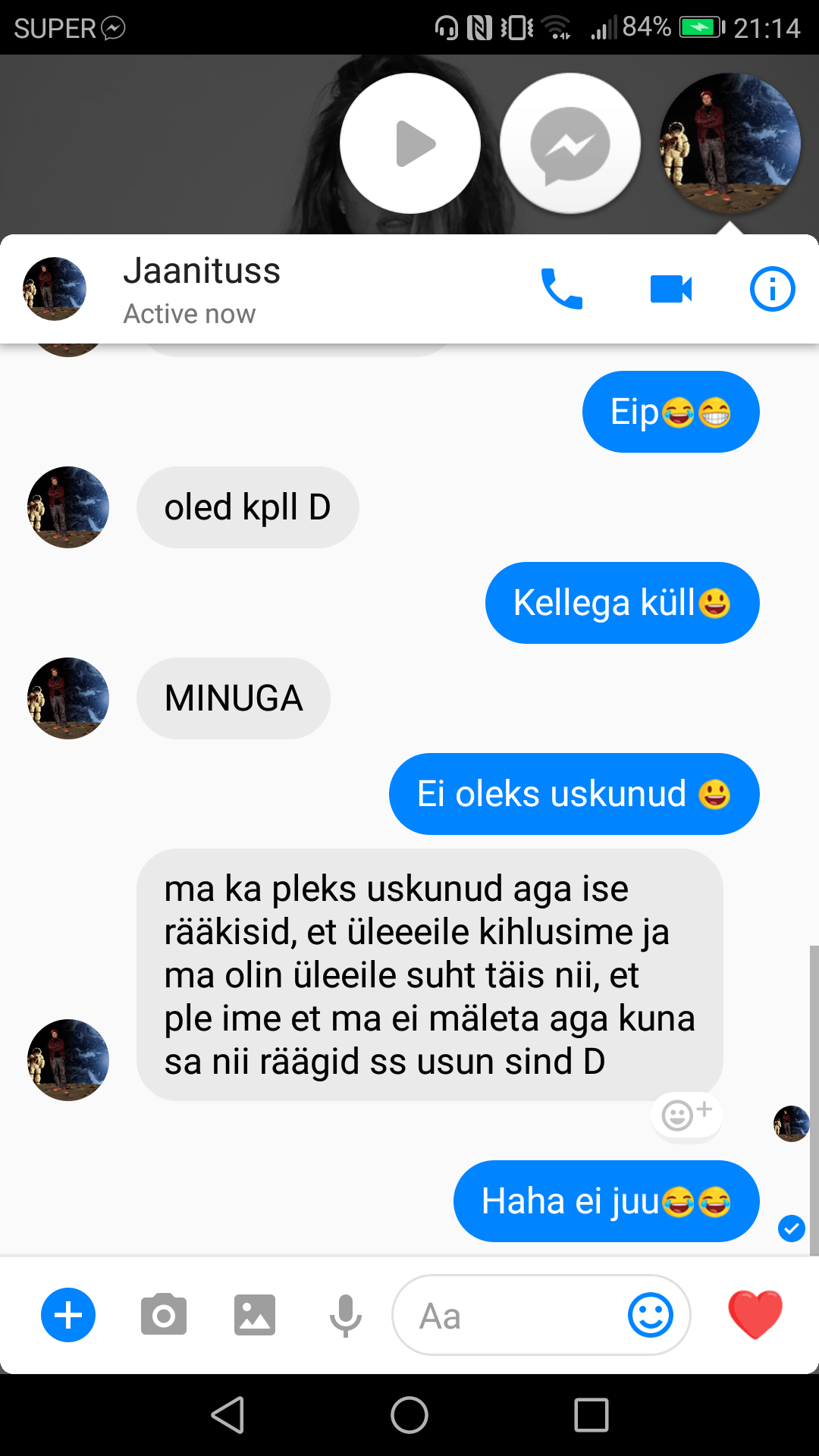Tap the play button bubble at top

410,143
